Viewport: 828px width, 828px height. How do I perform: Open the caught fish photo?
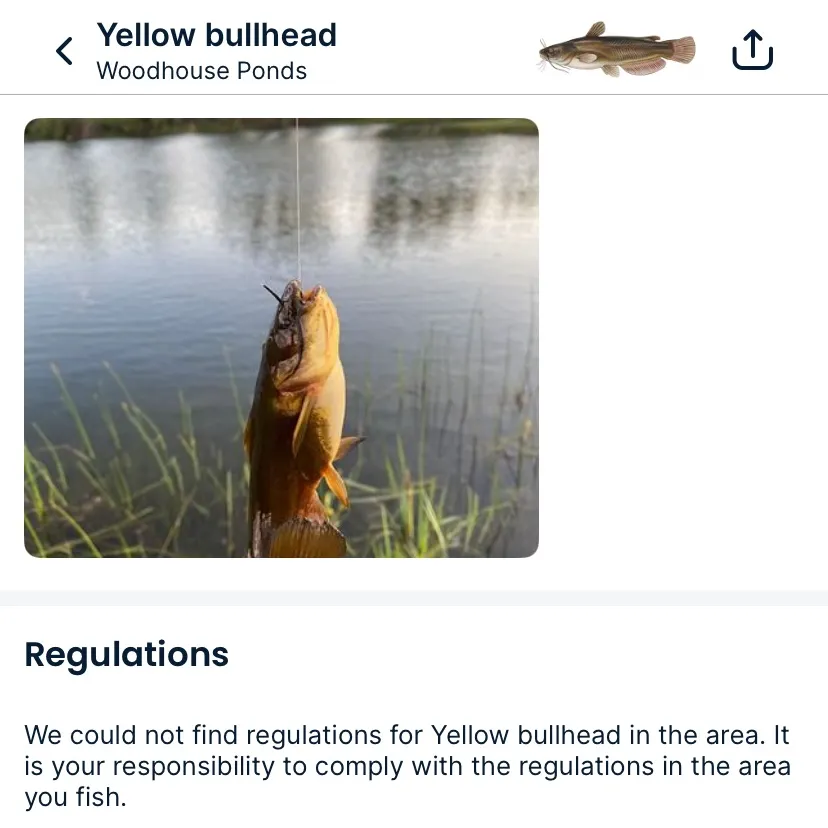281,338
